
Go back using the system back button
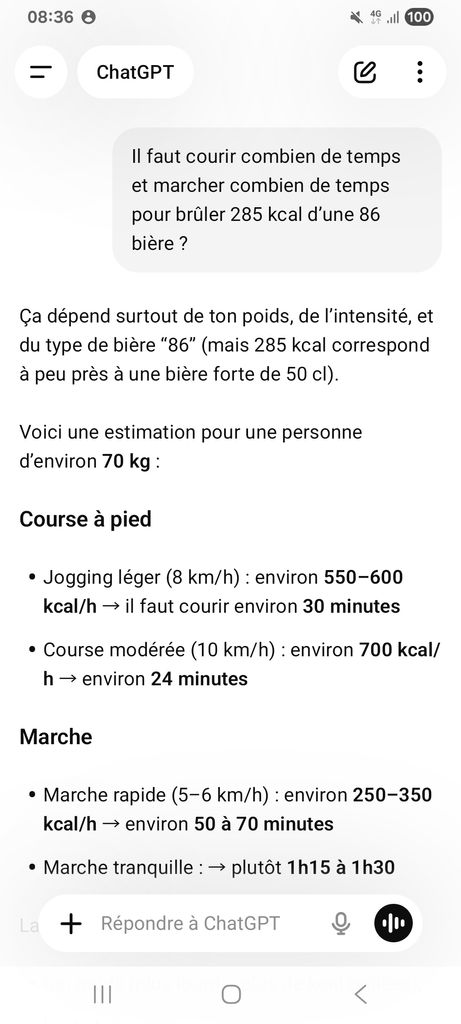tap(360, 995)
